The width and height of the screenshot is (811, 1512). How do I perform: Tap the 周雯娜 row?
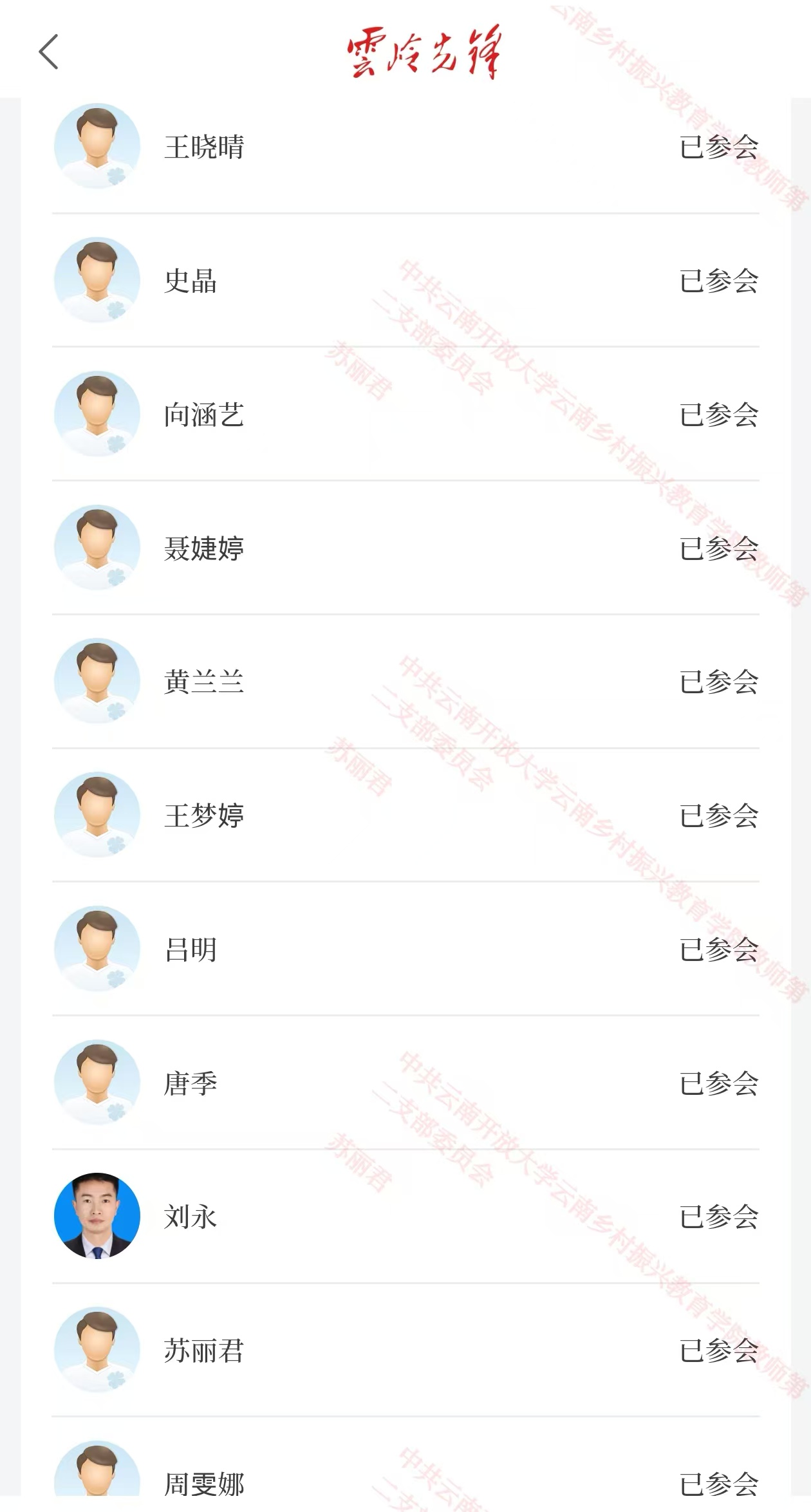[405, 1480]
